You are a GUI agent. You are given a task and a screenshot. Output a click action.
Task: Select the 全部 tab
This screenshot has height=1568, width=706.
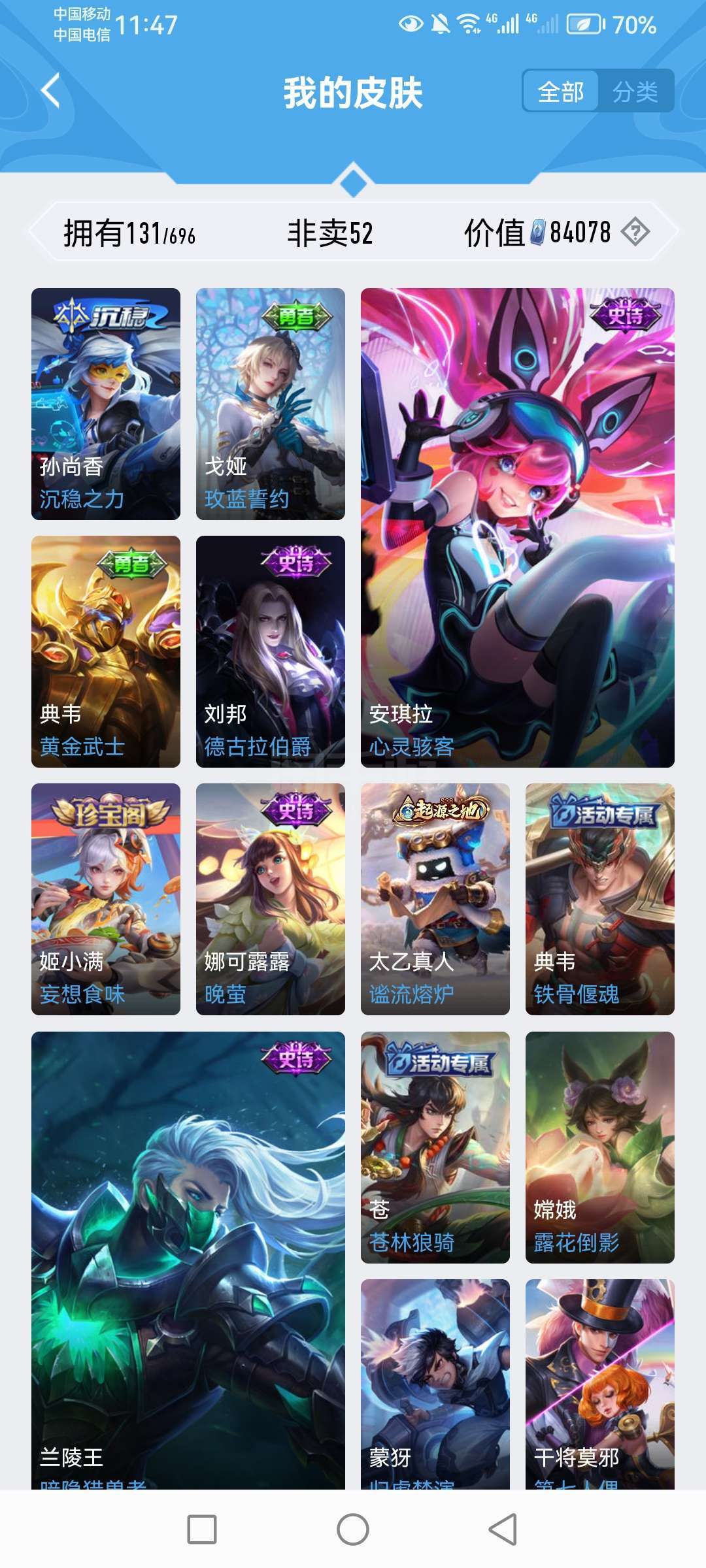point(561,91)
